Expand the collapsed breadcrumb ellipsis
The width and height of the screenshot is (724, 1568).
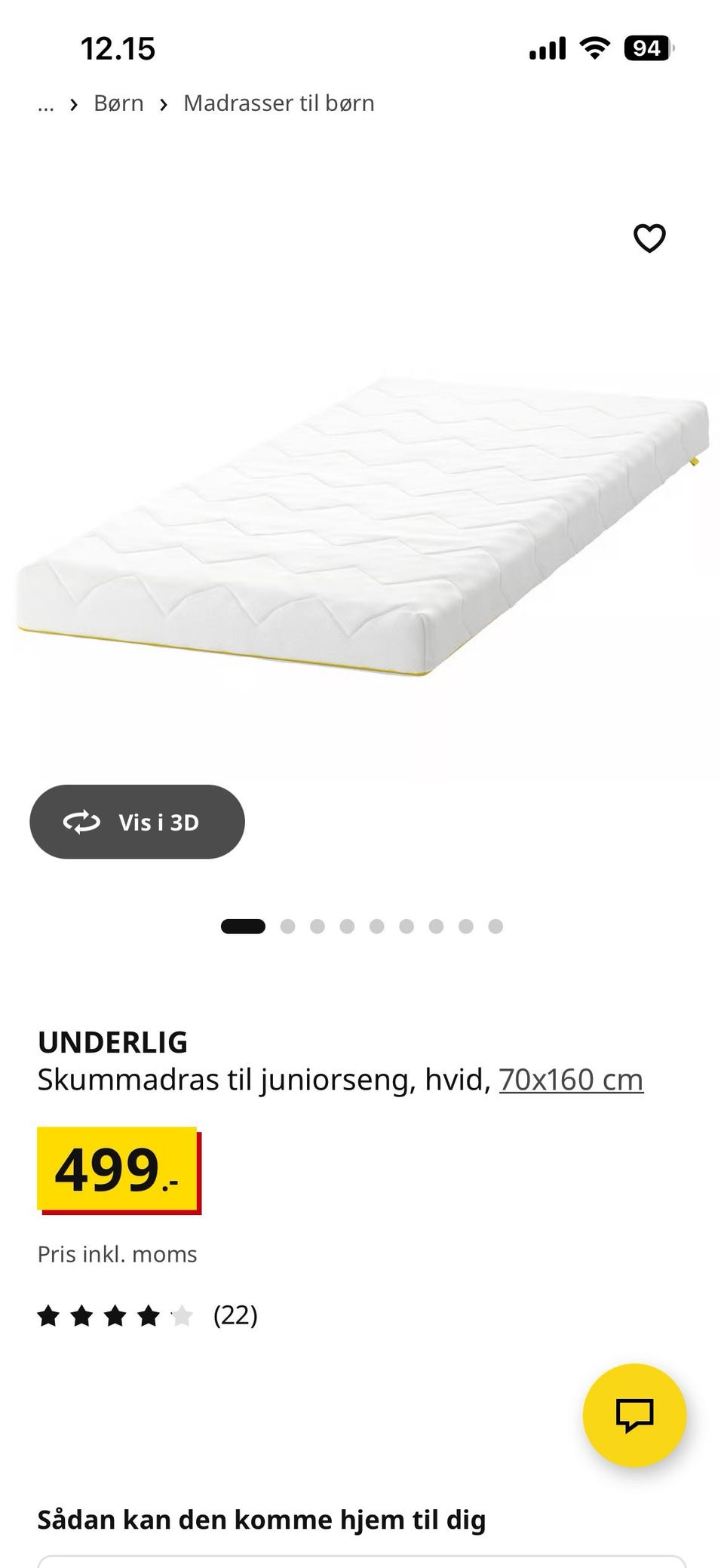(x=46, y=104)
